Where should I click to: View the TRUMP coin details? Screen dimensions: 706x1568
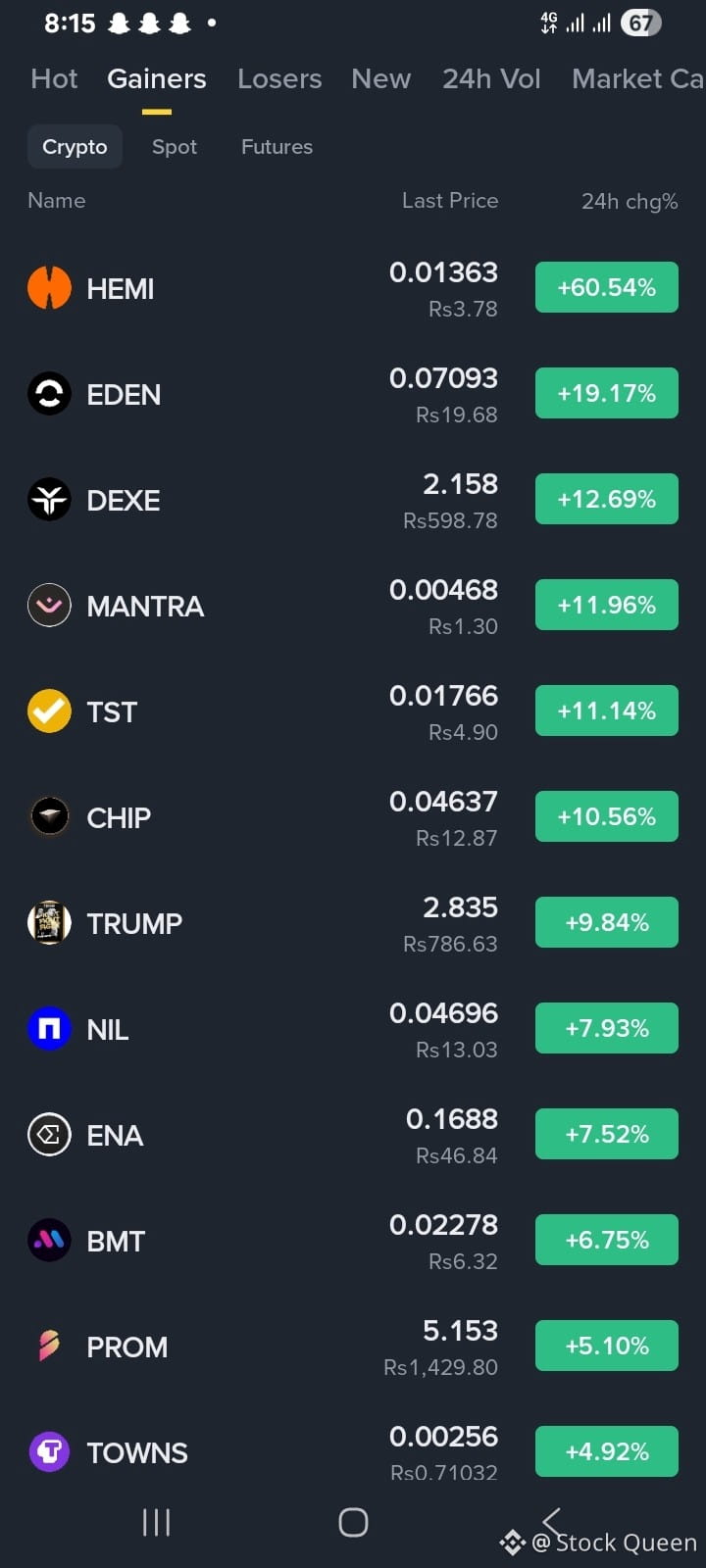click(353, 923)
